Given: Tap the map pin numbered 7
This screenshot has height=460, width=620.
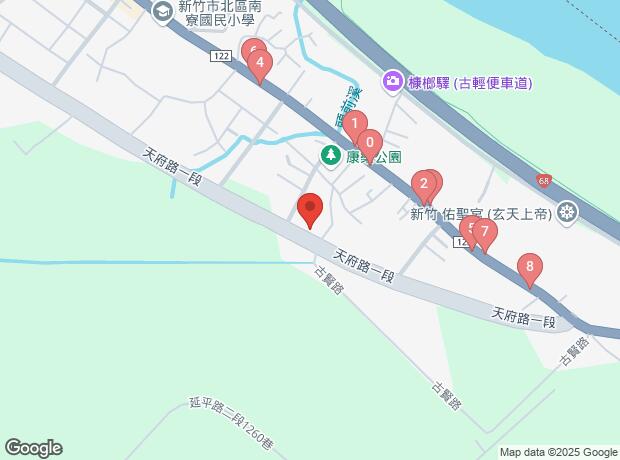Looking at the screenshot, I should click(484, 233).
